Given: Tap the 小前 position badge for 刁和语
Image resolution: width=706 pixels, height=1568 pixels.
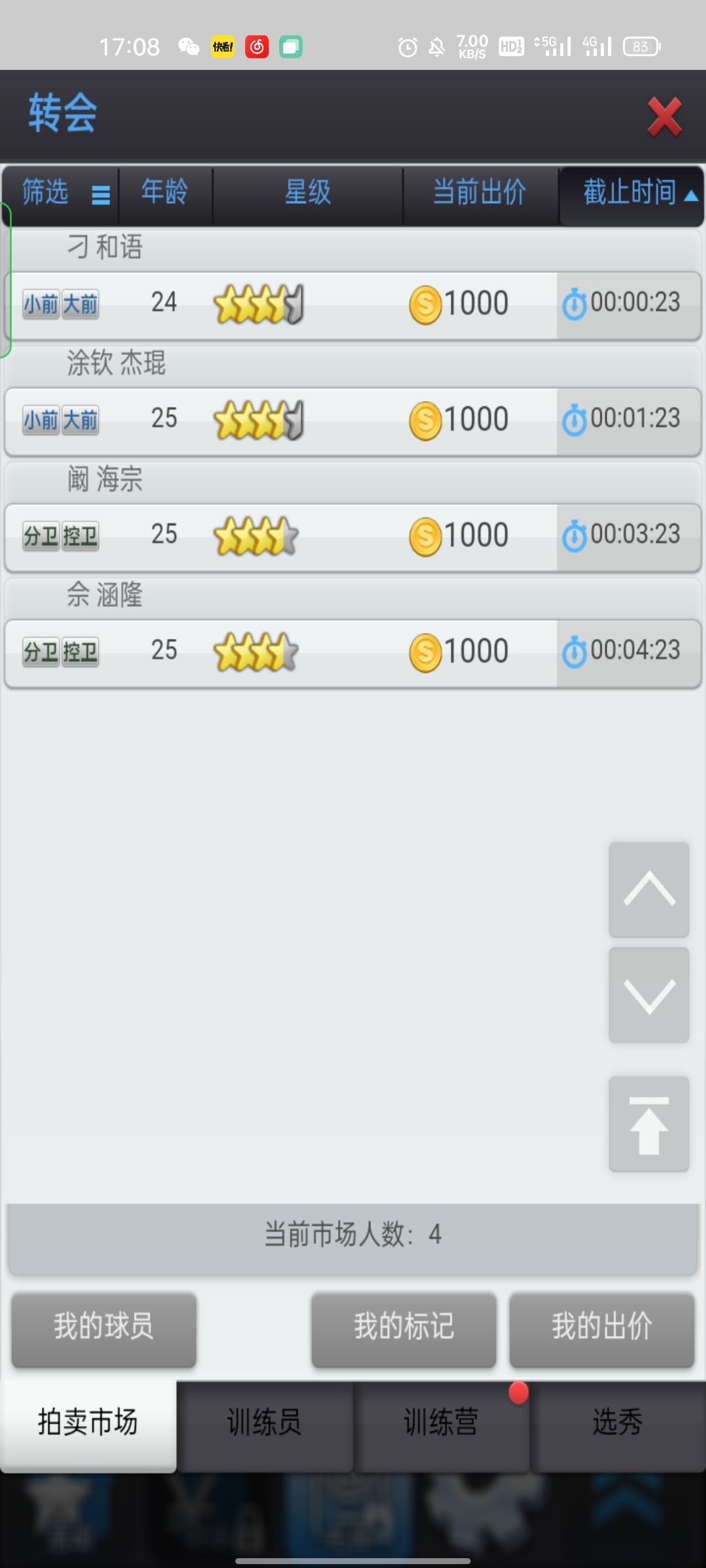Looking at the screenshot, I should (x=39, y=303).
